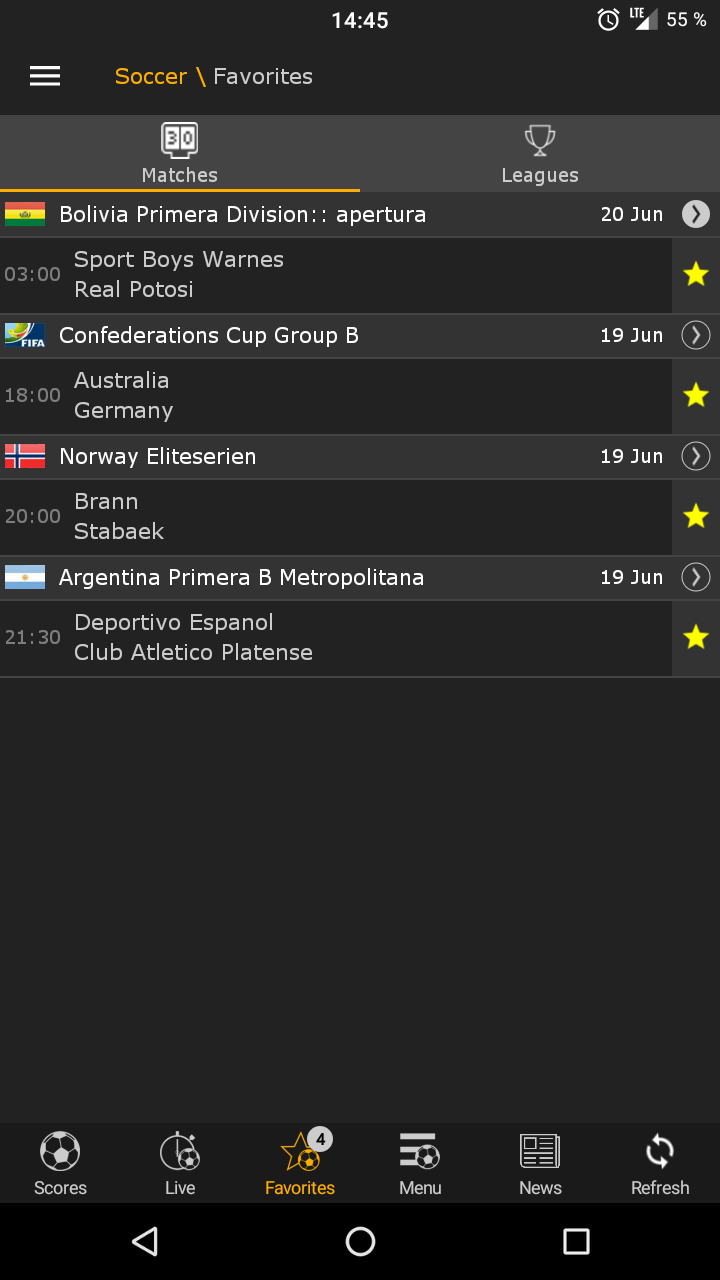Open the Live matches tab
This screenshot has height=1280, width=720.
pyautogui.click(x=180, y=1163)
